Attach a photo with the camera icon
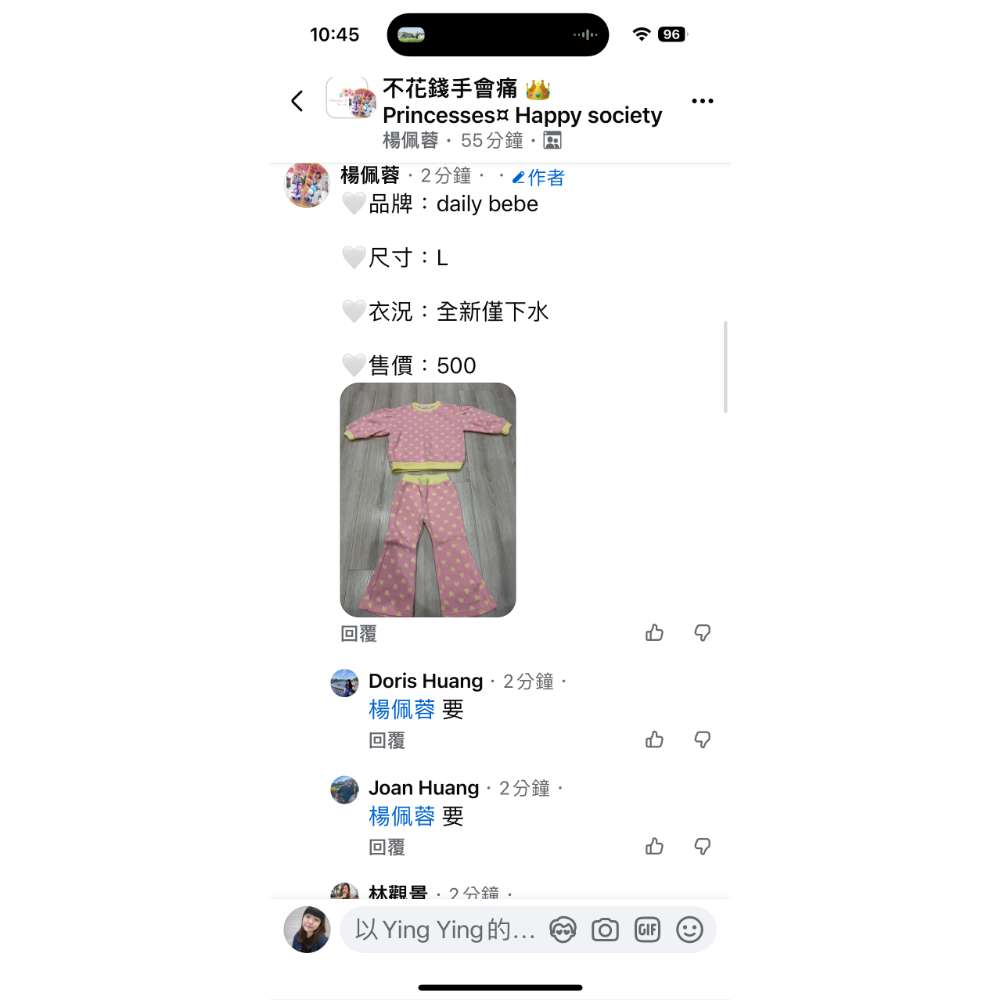This screenshot has width=1000, height=1000. click(605, 930)
